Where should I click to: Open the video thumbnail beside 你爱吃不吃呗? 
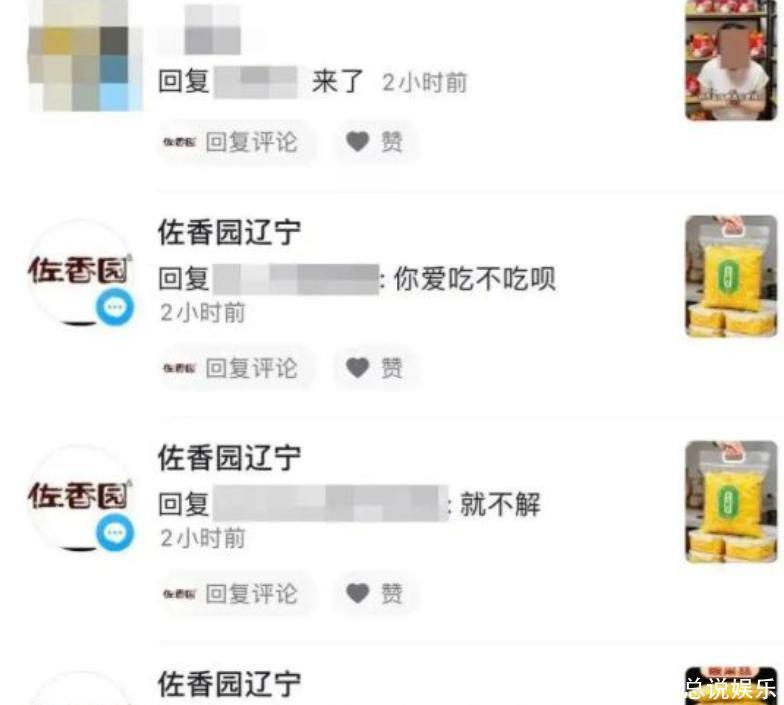[730, 276]
